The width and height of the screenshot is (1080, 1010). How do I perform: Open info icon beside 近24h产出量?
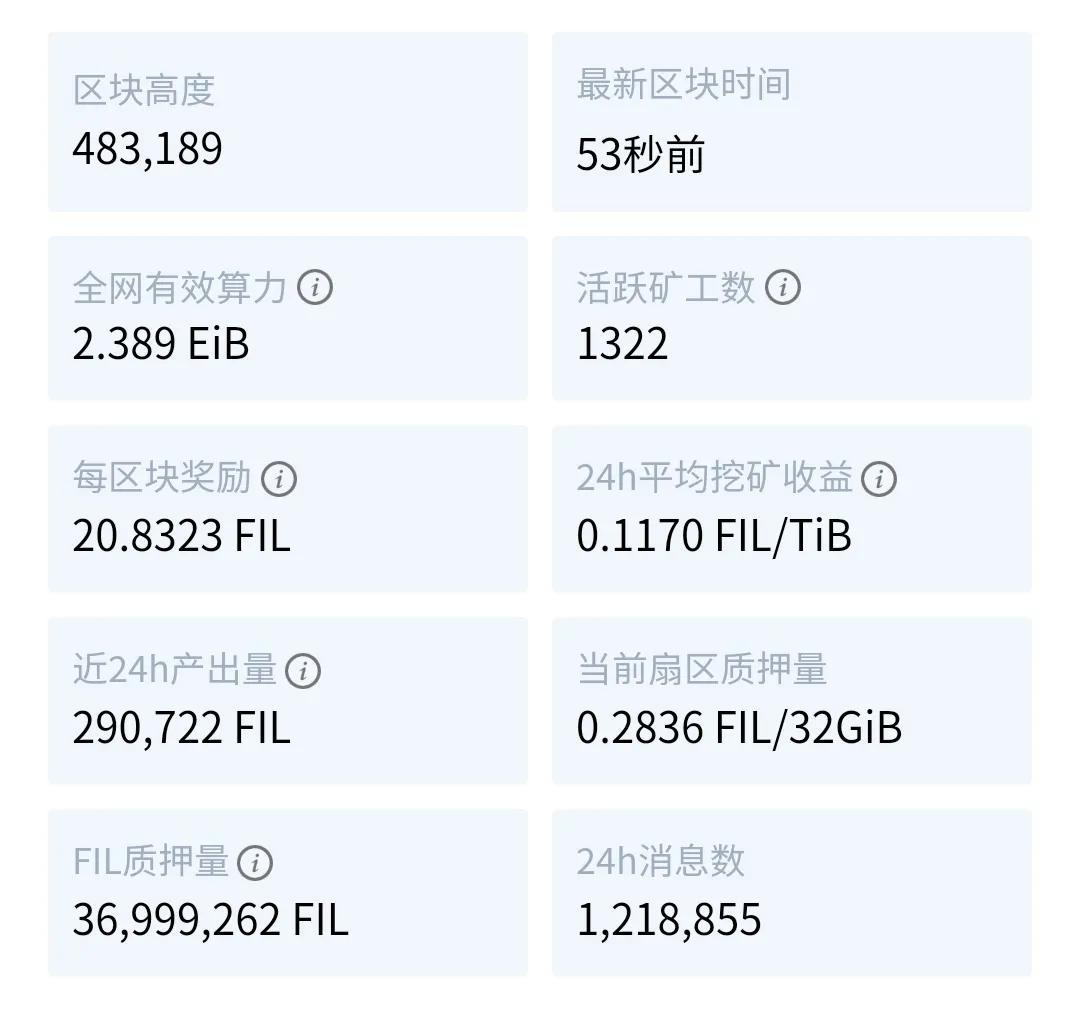(x=303, y=670)
